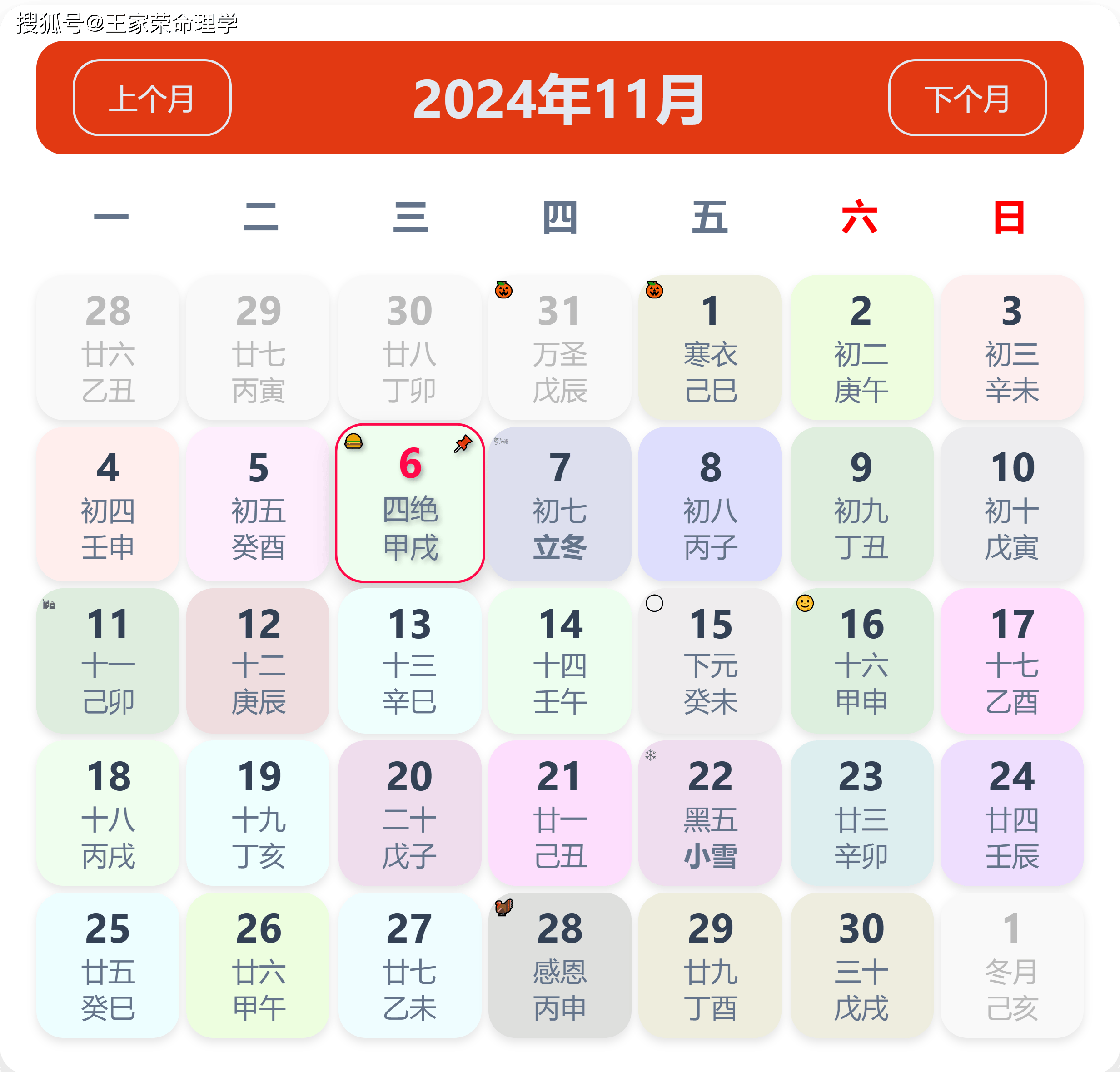Choose November 11 己卯
Viewport: 1120px width, 1072px height.
click(x=108, y=661)
